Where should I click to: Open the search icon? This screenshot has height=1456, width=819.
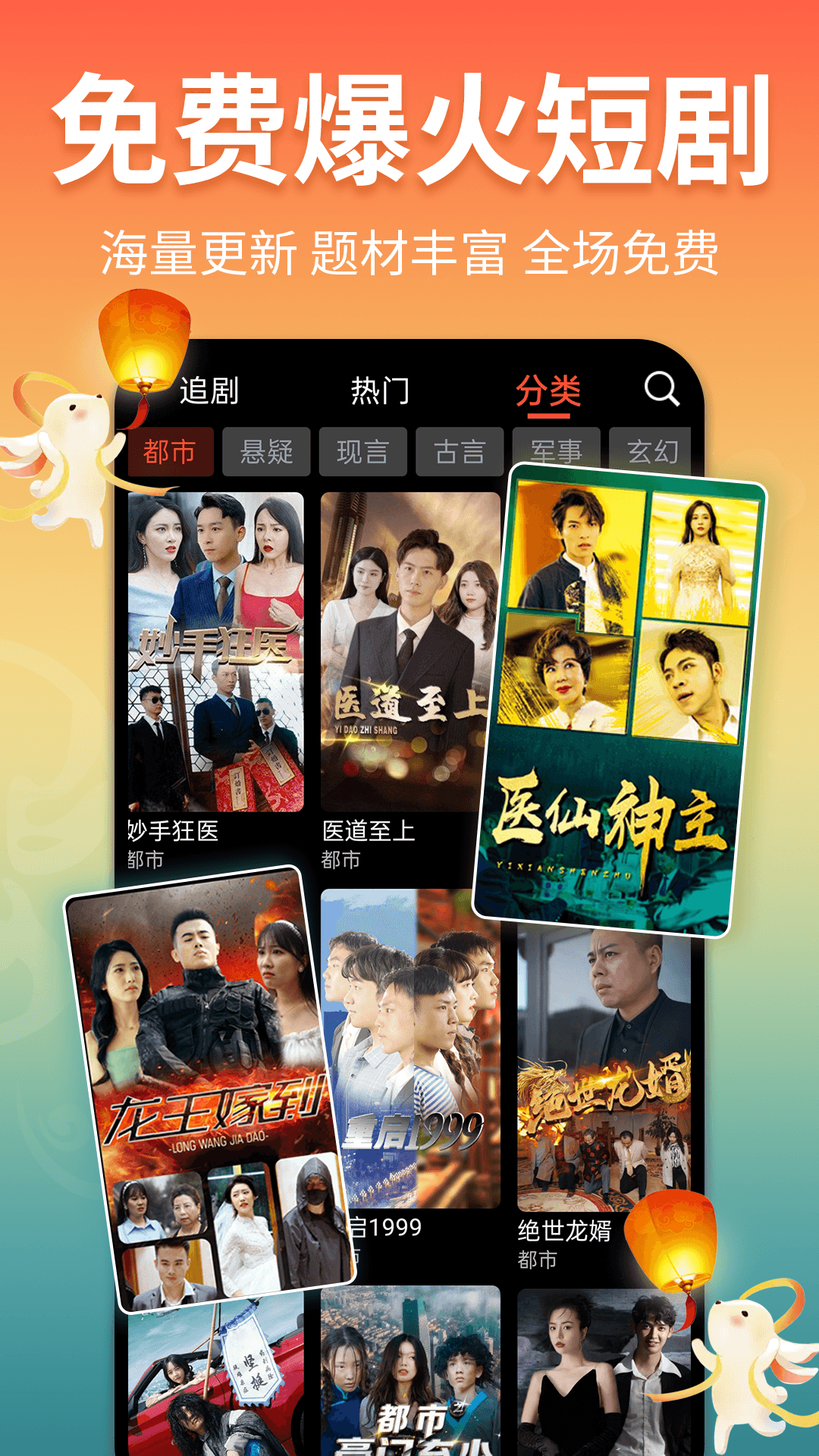pyautogui.click(x=661, y=389)
